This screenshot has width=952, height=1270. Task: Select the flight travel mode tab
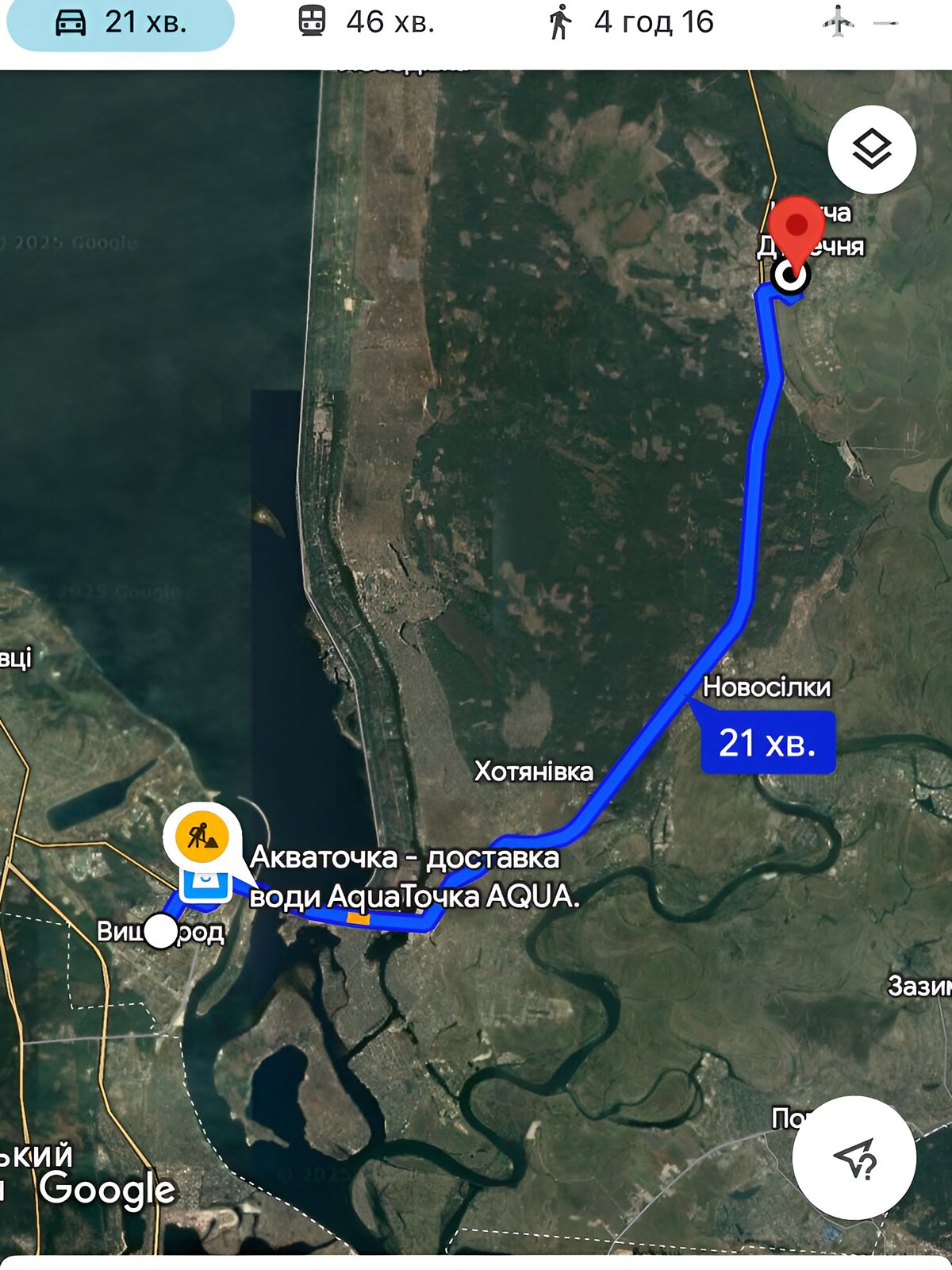859,22
